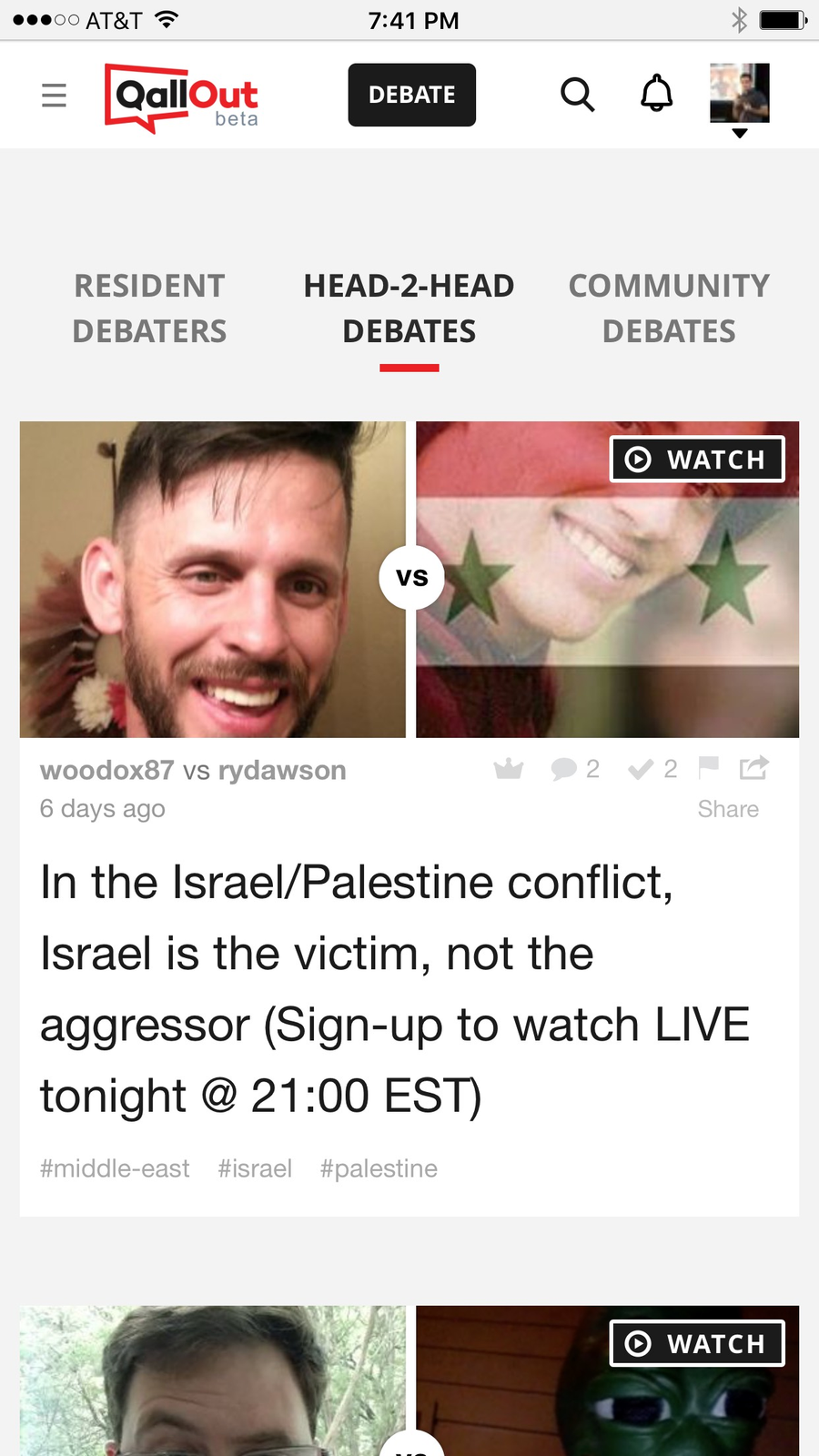This screenshot has height=1456, width=819.
Task: Watch the woodox87 vs rydawson debate
Action: [697, 460]
